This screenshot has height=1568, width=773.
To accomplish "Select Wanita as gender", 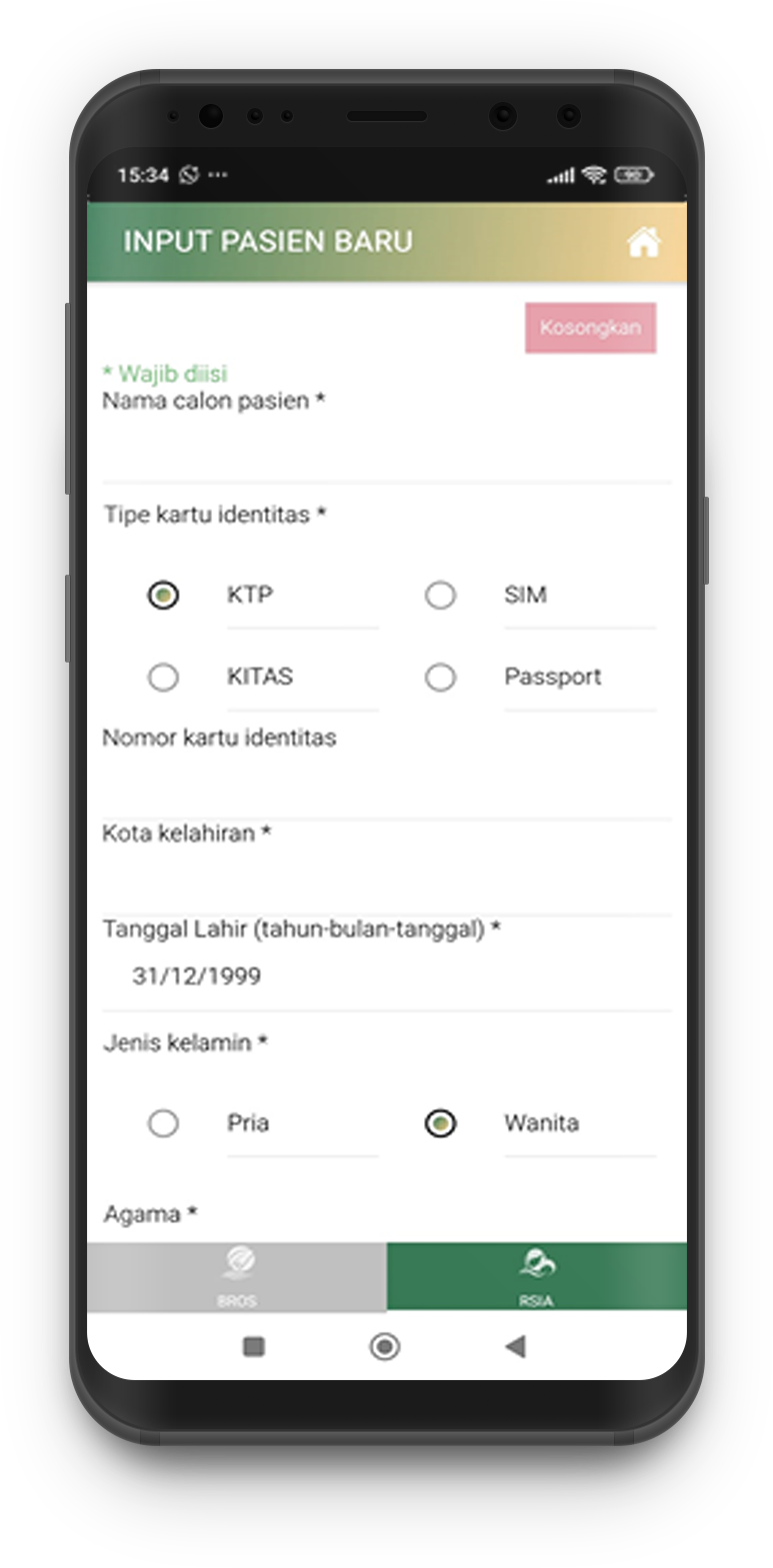I will [x=440, y=1123].
